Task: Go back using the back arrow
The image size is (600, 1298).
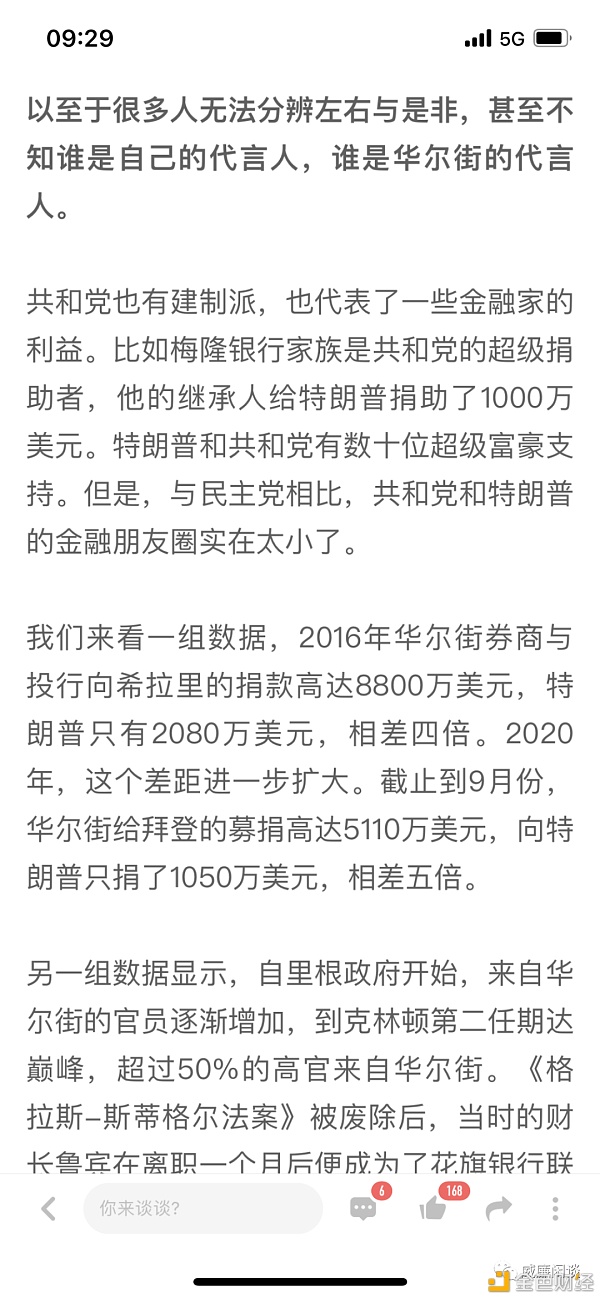Action: [x=48, y=1208]
